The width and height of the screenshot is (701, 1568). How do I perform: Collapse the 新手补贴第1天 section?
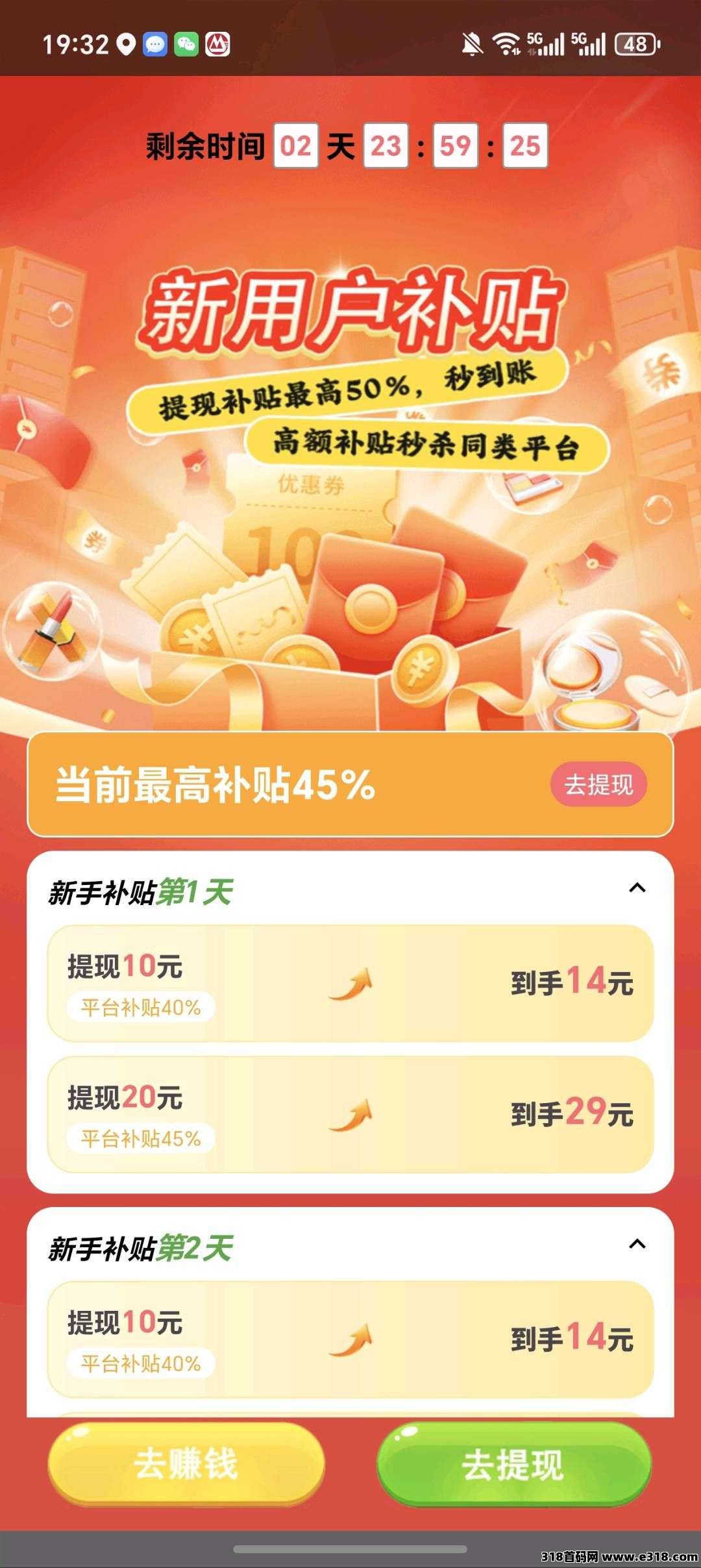click(637, 888)
